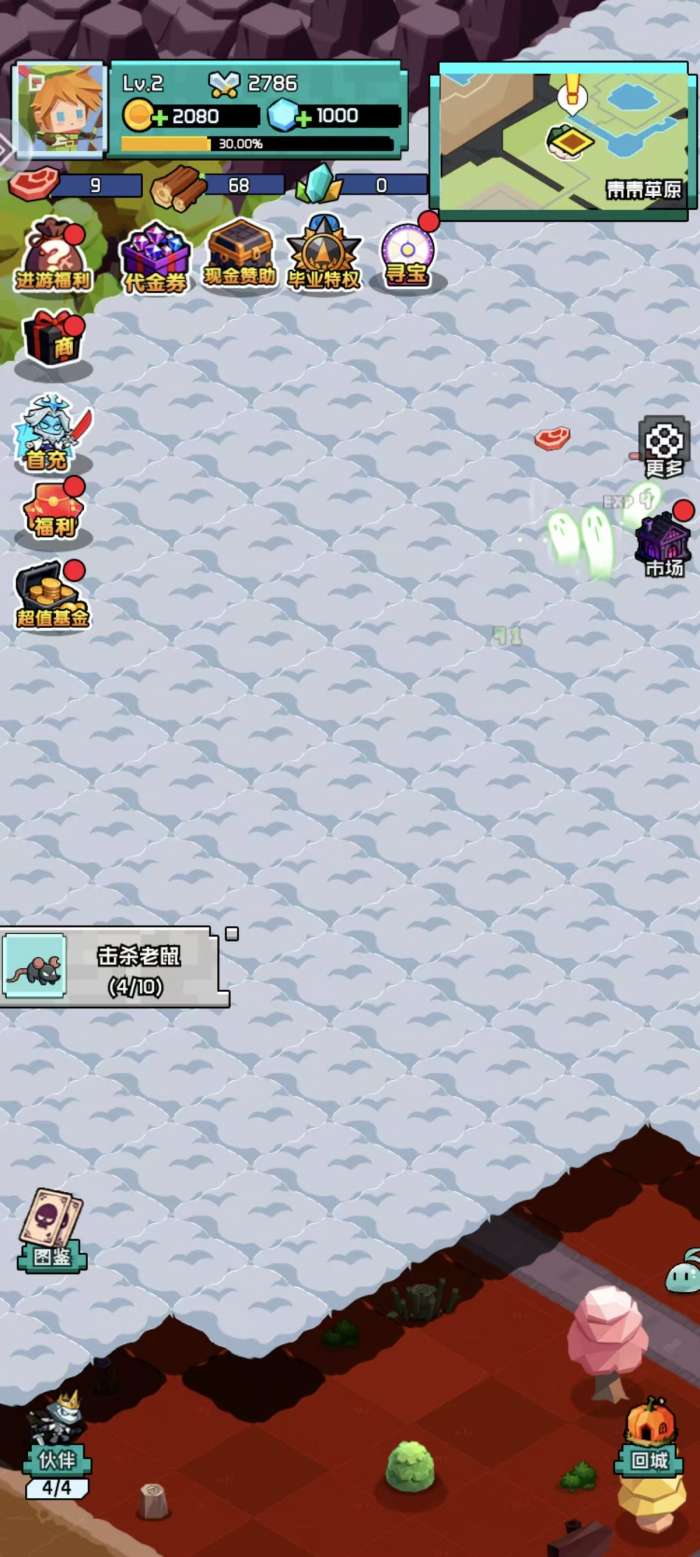This screenshot has height=1557, width=700.
Task: Open the 超值基金 fund
Action: pos(52,595)
